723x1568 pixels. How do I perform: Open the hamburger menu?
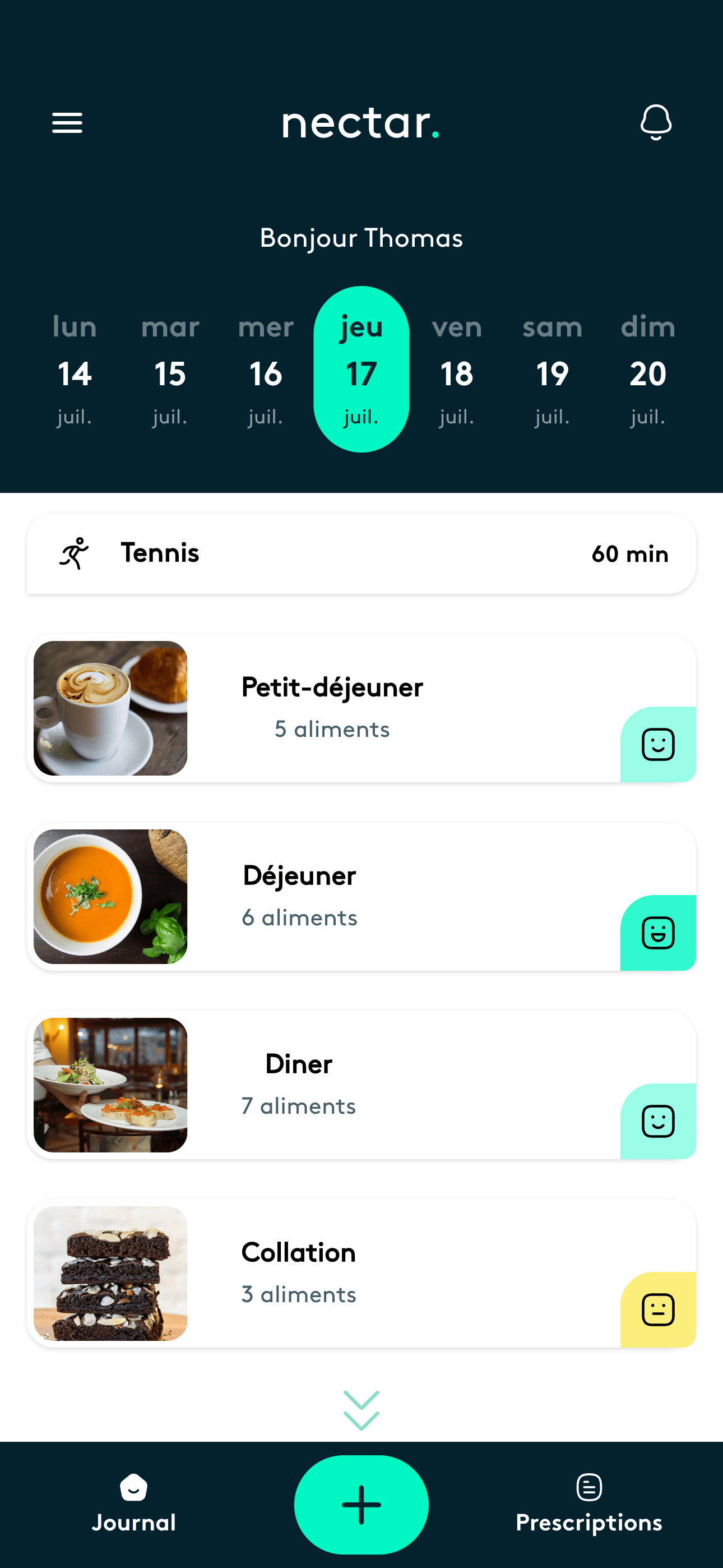67,123
